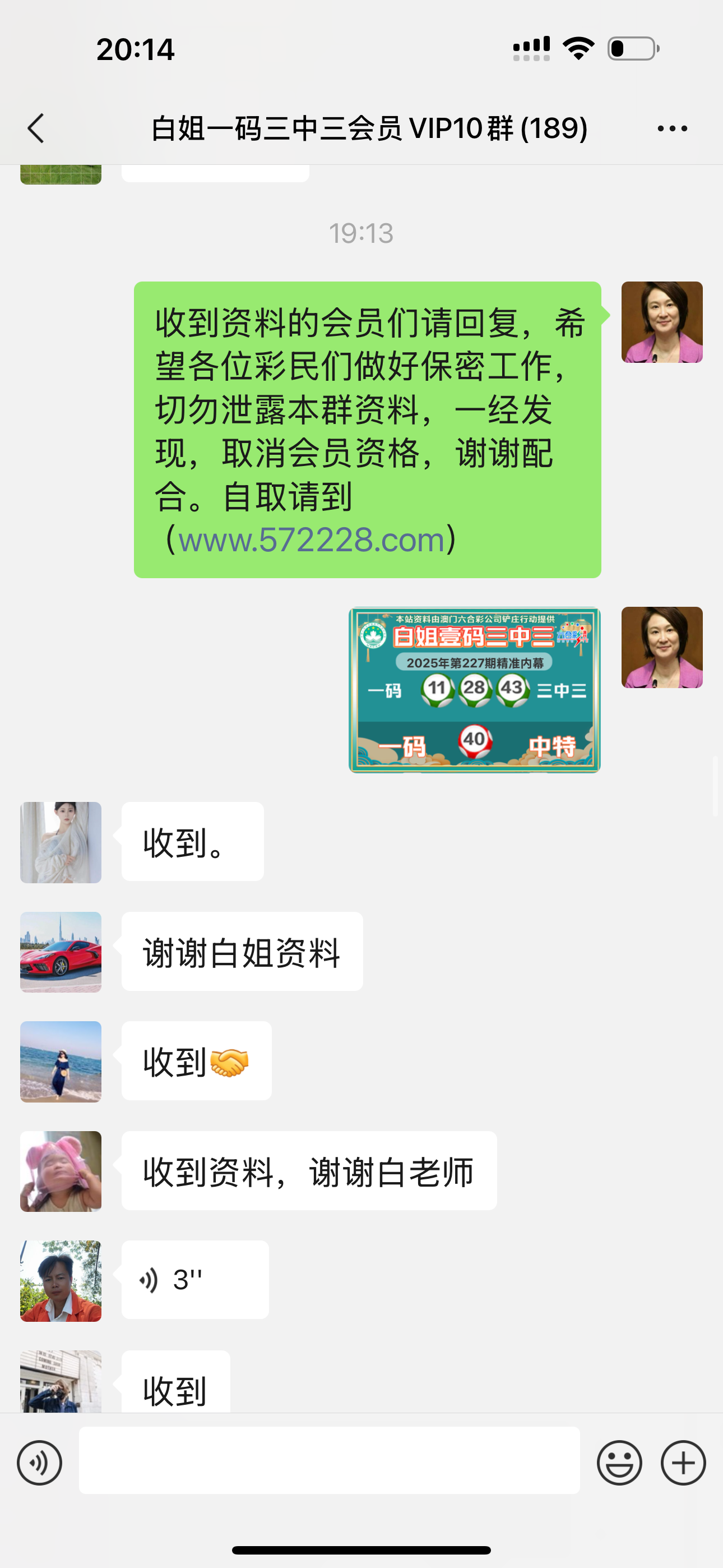View the lottery numbers image message
This screenshot has height=1568, width=723.
tap(474, 690)
